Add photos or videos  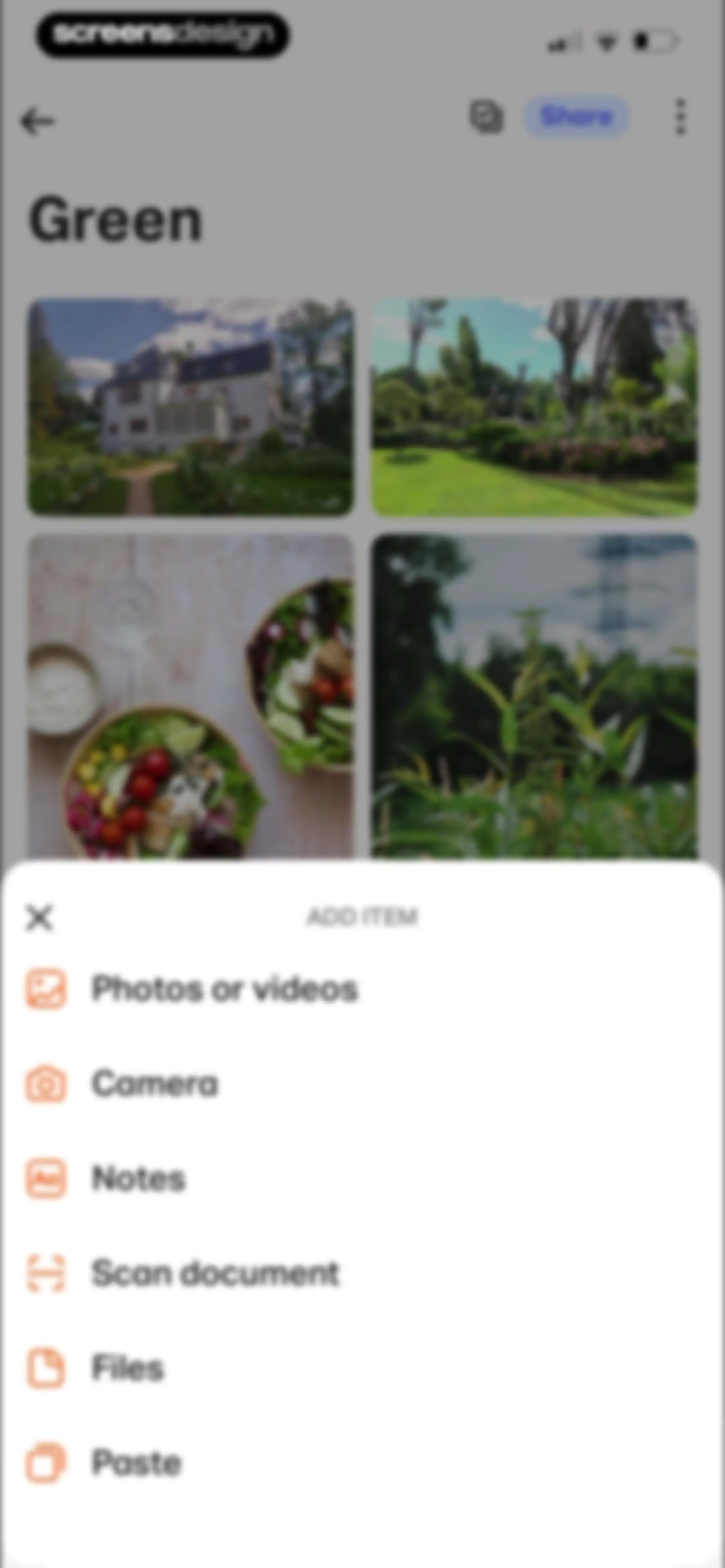[362, 988]
